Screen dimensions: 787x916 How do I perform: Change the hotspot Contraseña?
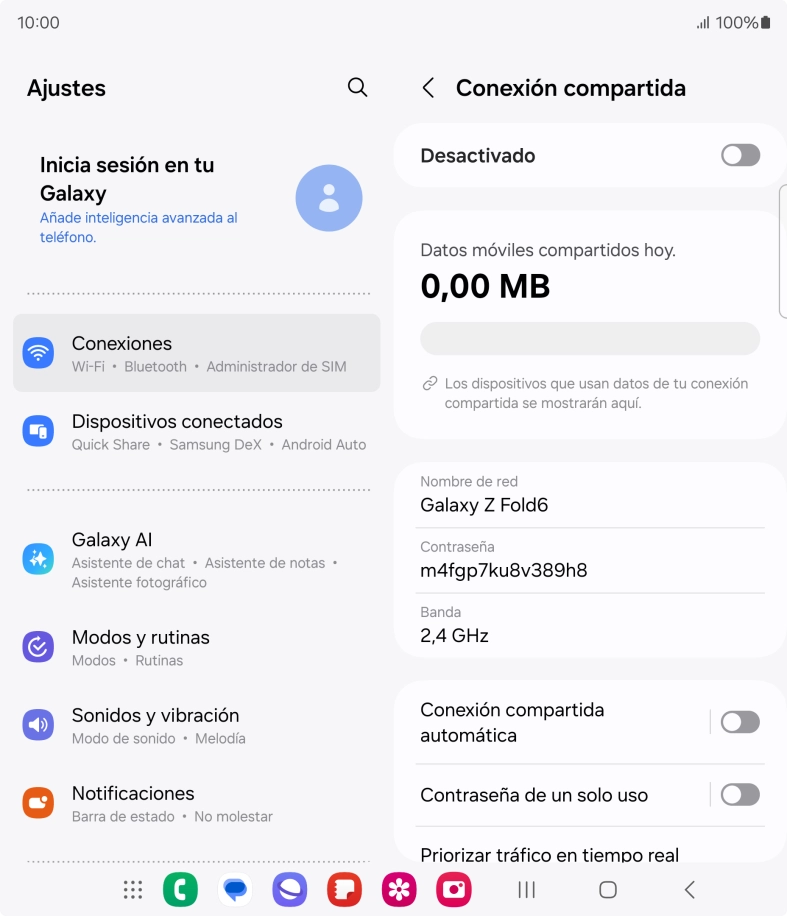590,560
